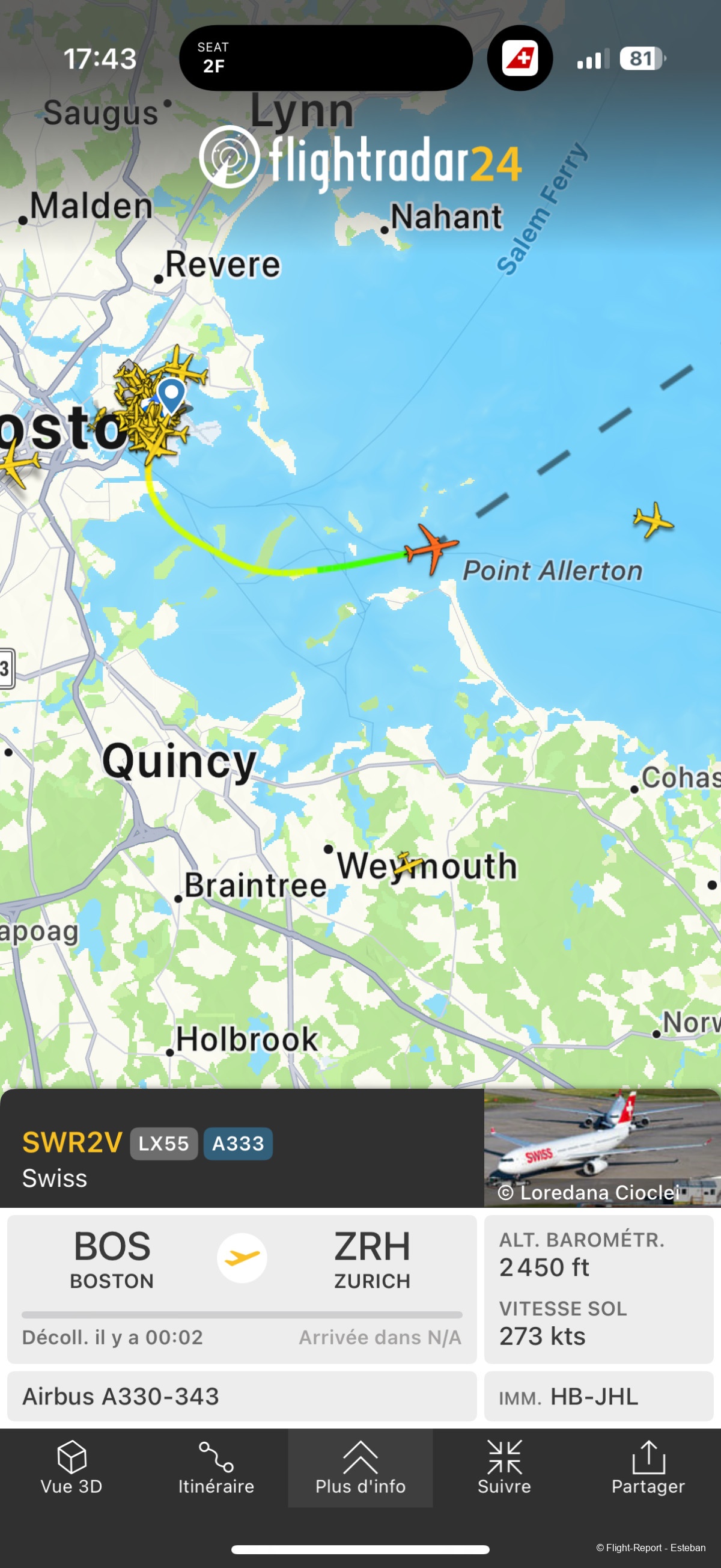This screenshot has height=1568, width=721.
Task: Expand Plus d'info details
Action: 360,1468
